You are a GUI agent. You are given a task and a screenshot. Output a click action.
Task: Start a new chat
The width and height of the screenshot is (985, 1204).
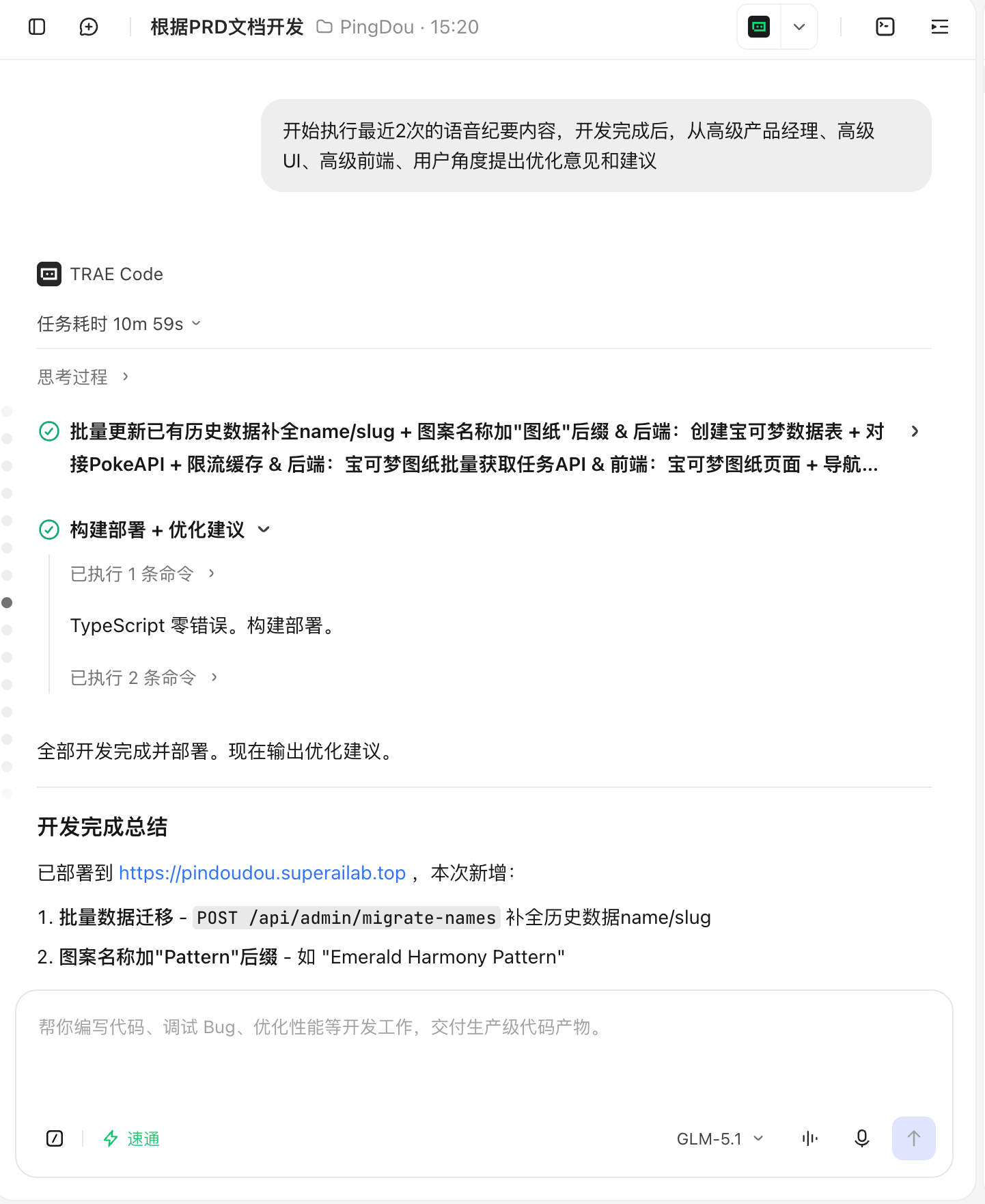click(89, 27)
